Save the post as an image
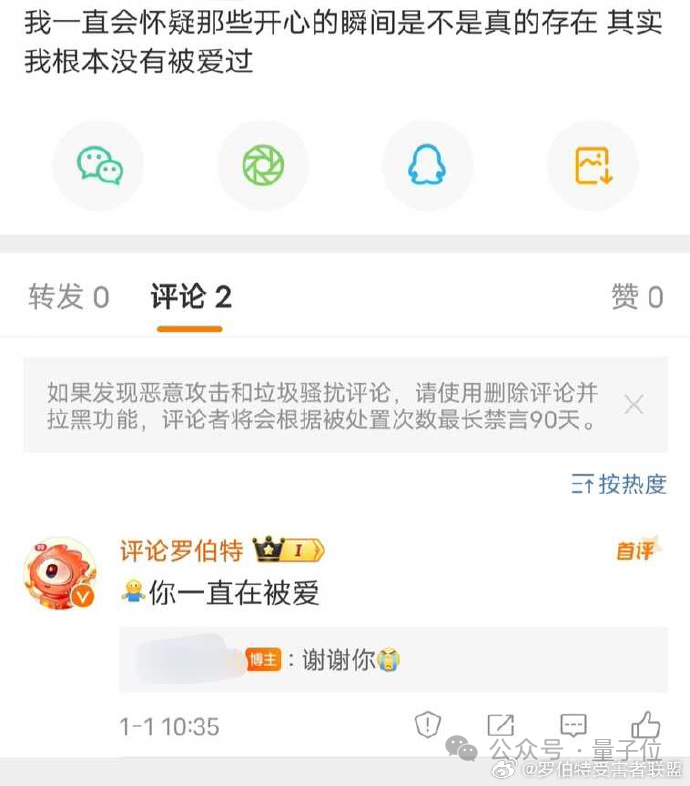This screenshot has height=786, width=690. click(592, 166)
